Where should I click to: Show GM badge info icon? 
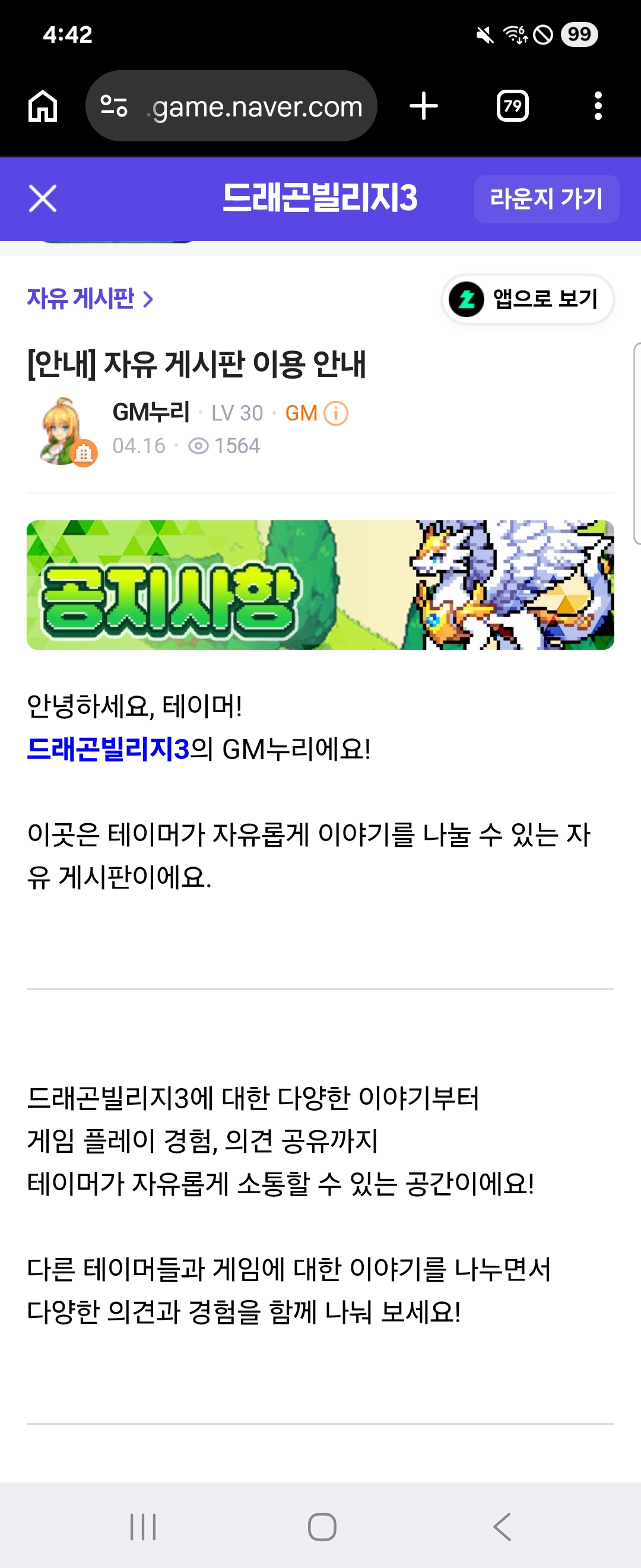click(336, 413)
